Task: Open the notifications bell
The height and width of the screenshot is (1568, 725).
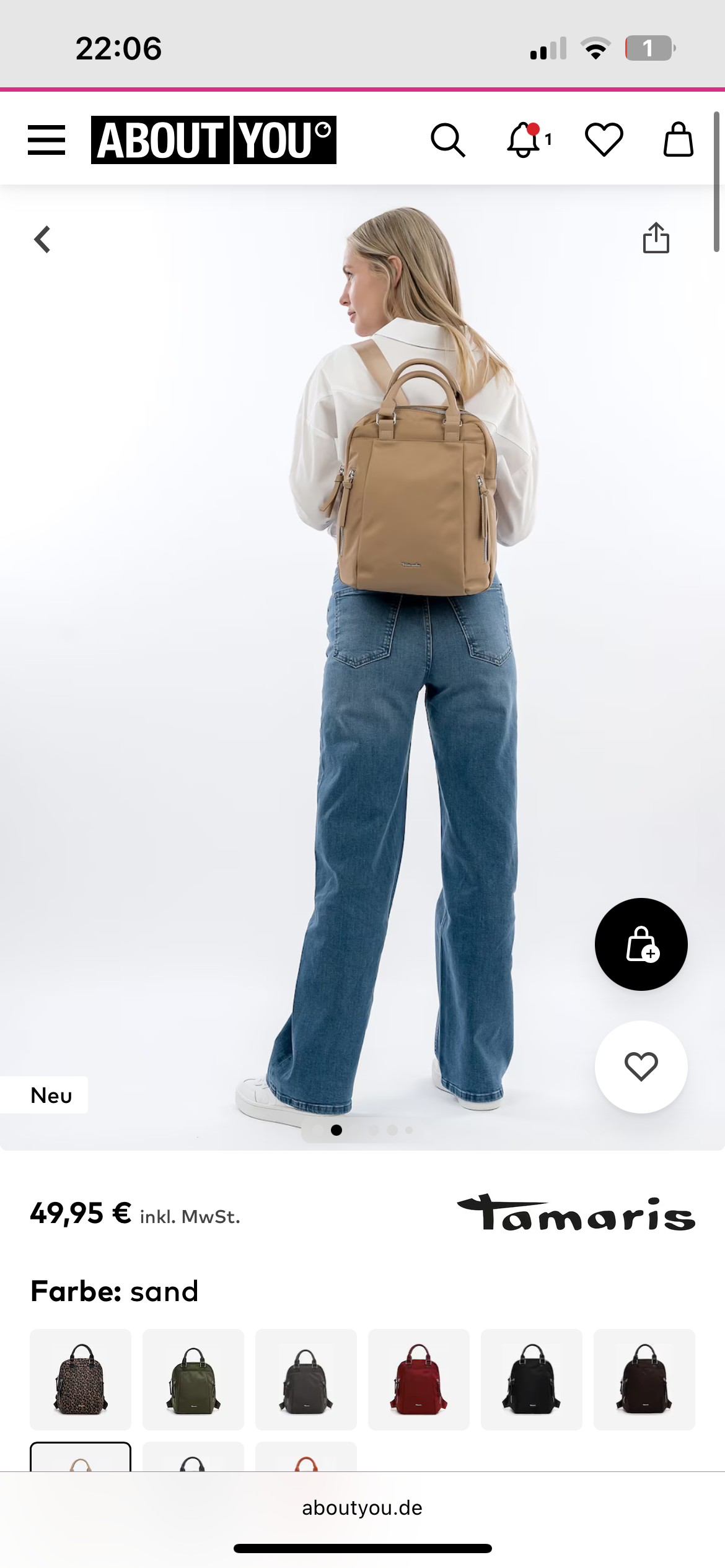Action: tap(525, 140)
